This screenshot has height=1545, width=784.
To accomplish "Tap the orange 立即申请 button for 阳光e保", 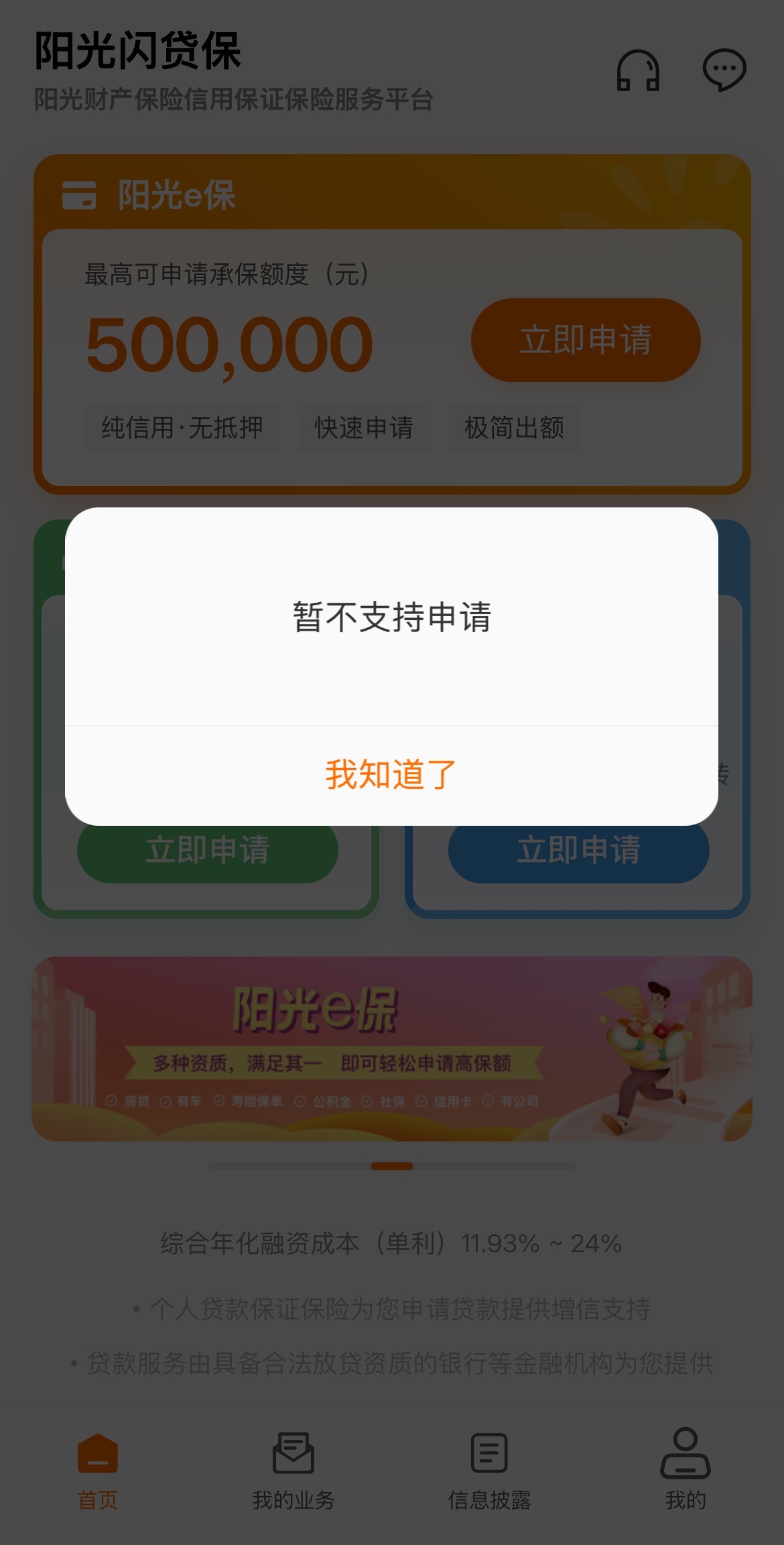I will (x=585, y=340).
